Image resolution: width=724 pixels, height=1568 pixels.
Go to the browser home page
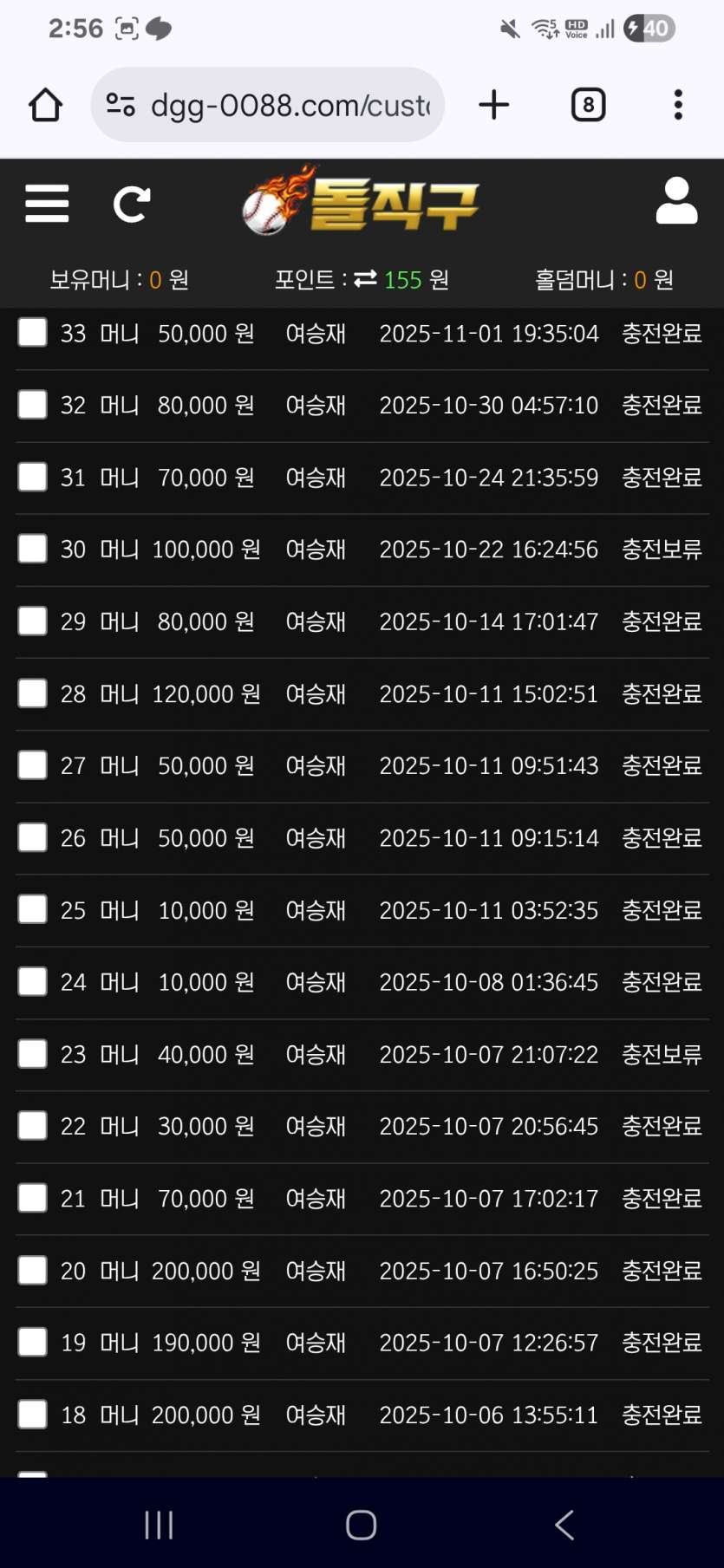tap(45, 106)
